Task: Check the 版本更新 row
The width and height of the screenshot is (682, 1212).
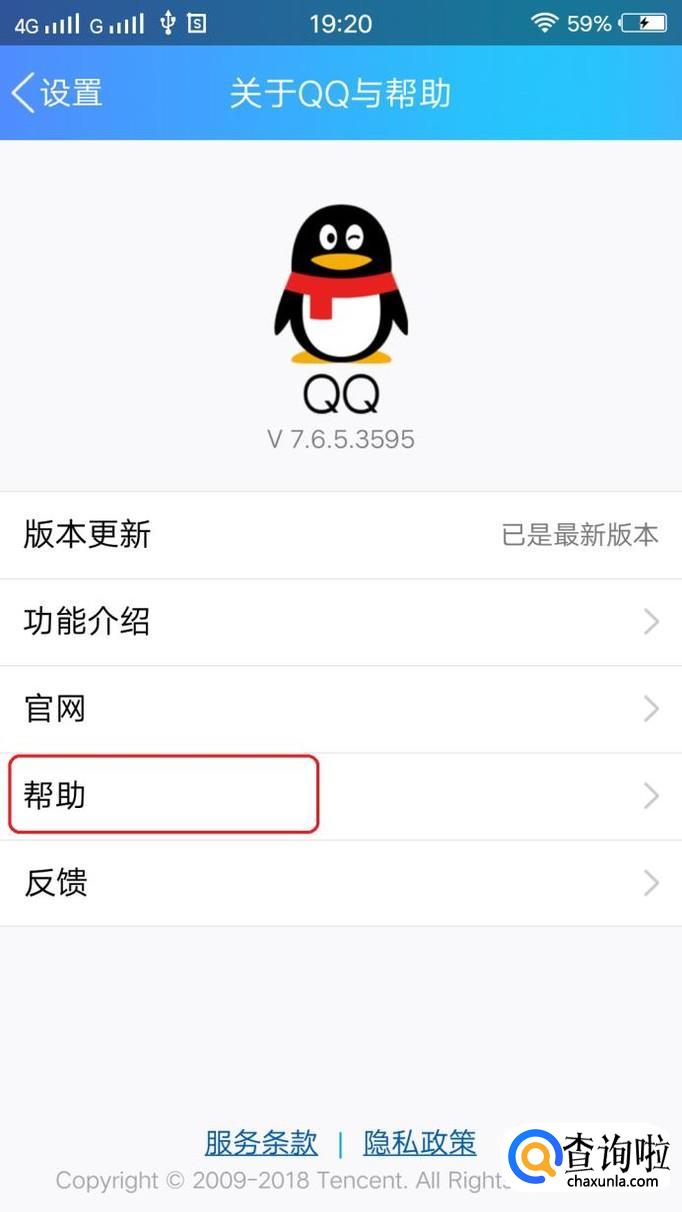Action: [x=340, y=535]
